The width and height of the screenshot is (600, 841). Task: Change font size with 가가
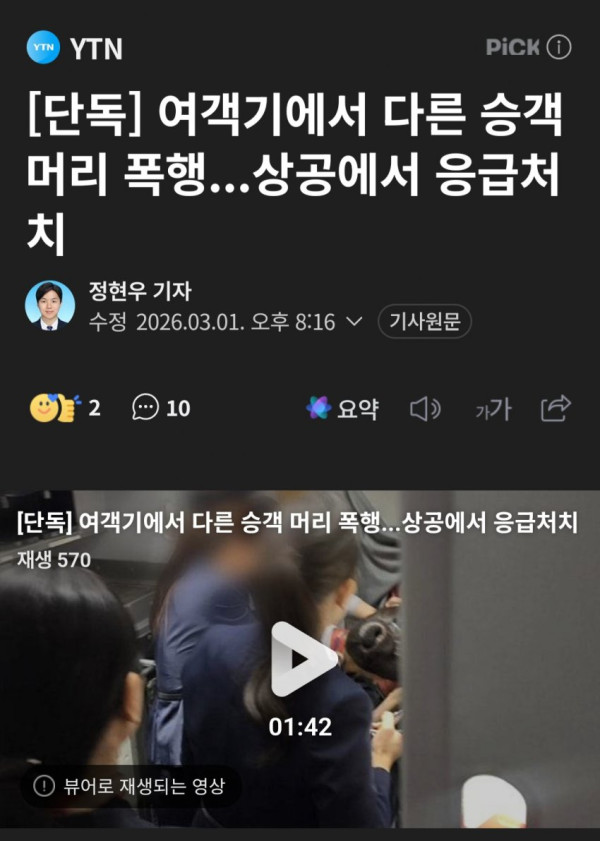[492, 408]
